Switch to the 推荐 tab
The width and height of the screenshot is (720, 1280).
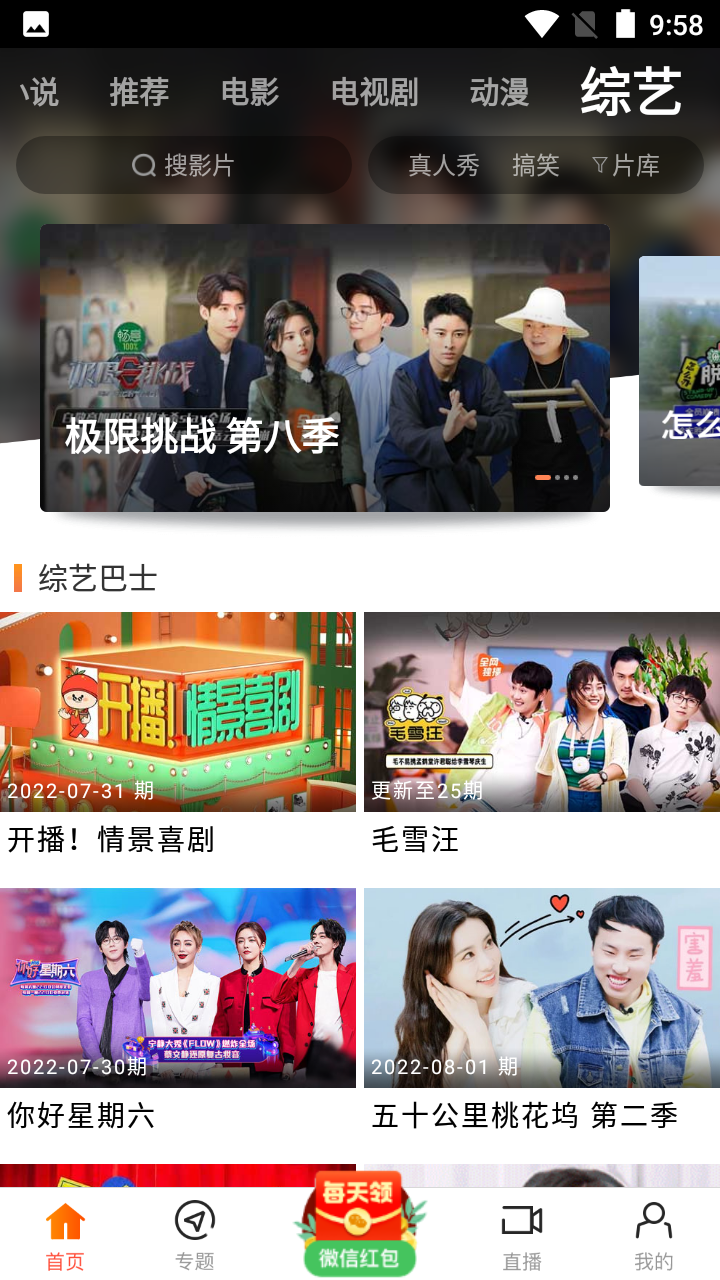point(139,93)
